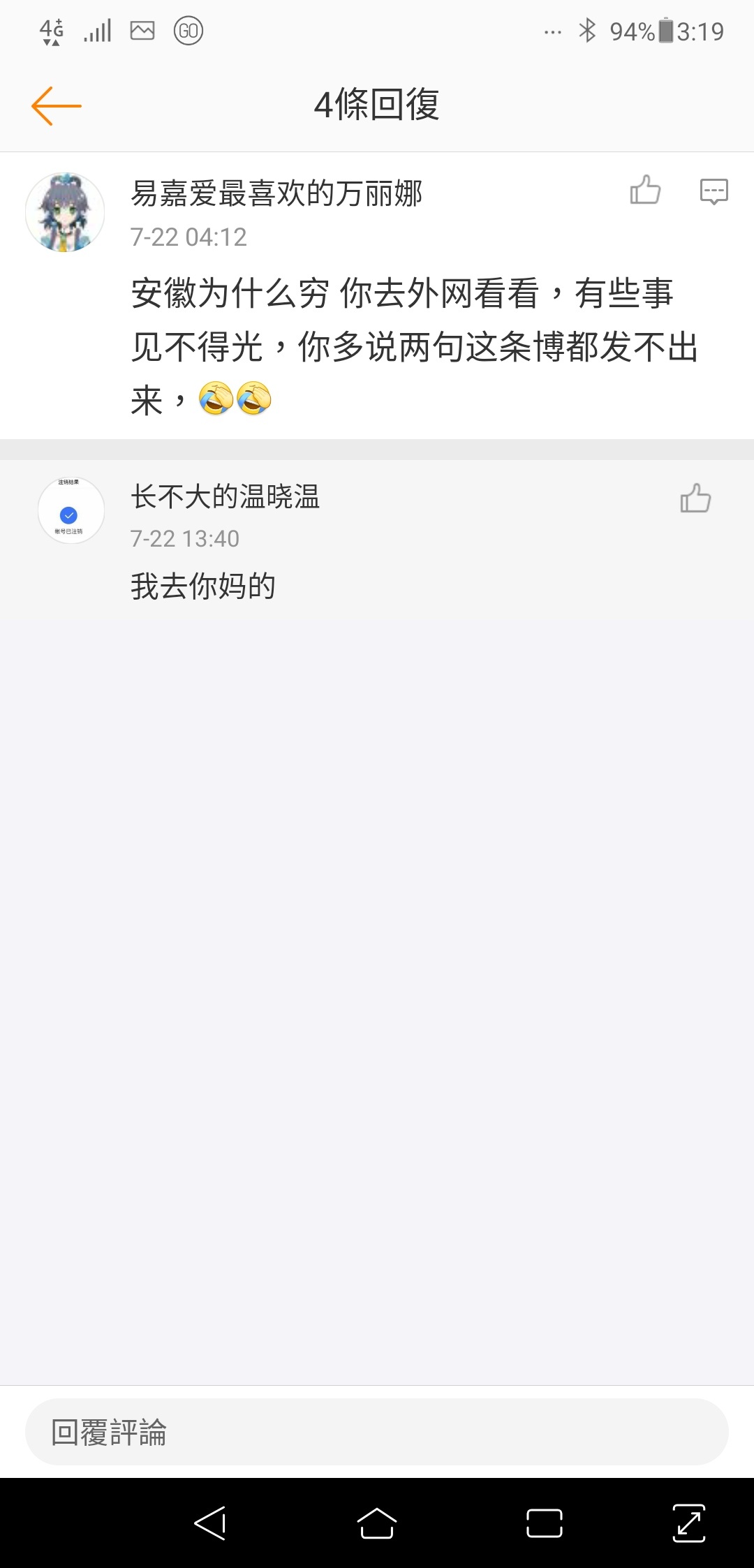The width and height of the screenshot is (754, 1568).
Task: Open 长不大的温晓温's profile avatar
Action: (71, 510)
